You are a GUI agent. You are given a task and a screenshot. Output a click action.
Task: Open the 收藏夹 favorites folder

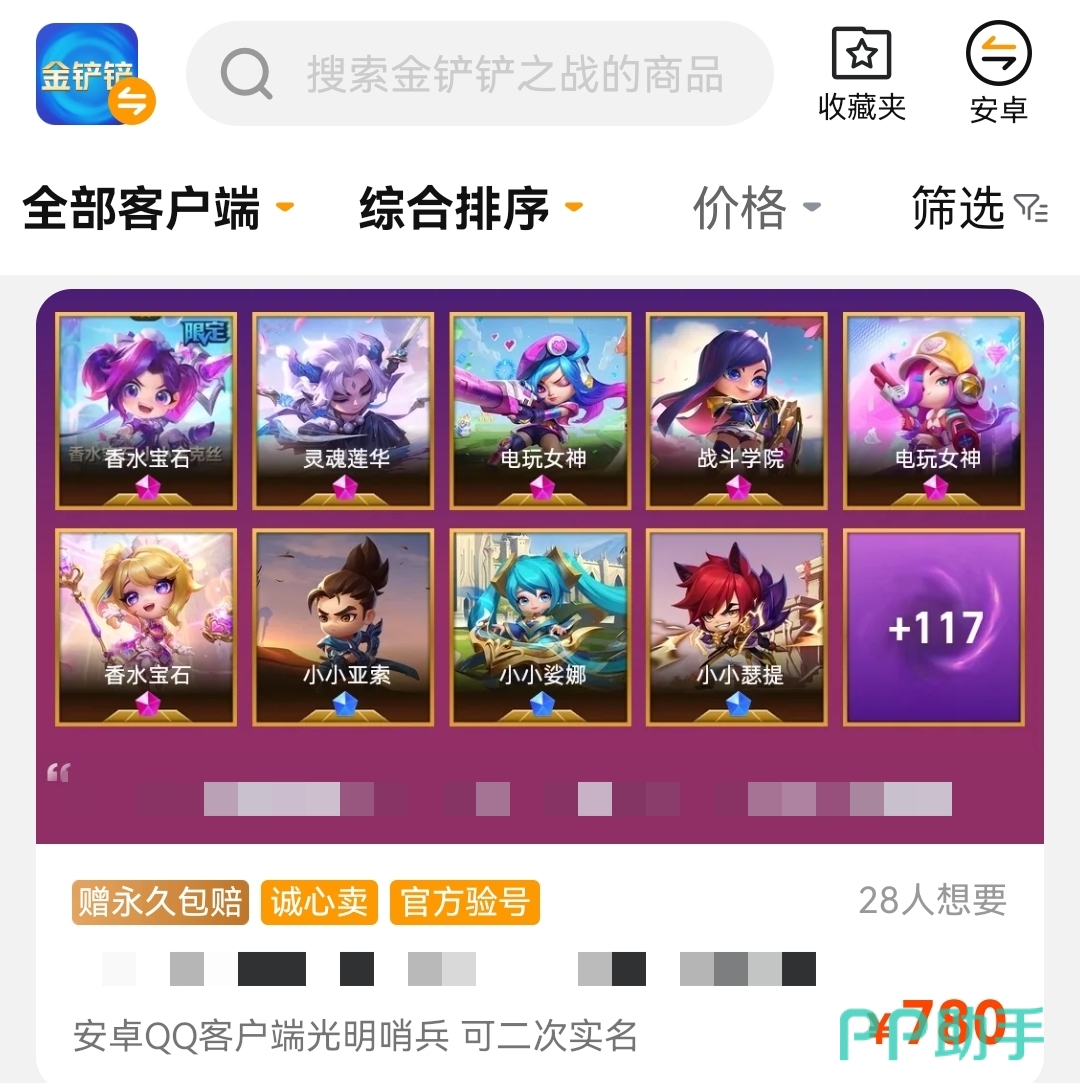point(861,74)
